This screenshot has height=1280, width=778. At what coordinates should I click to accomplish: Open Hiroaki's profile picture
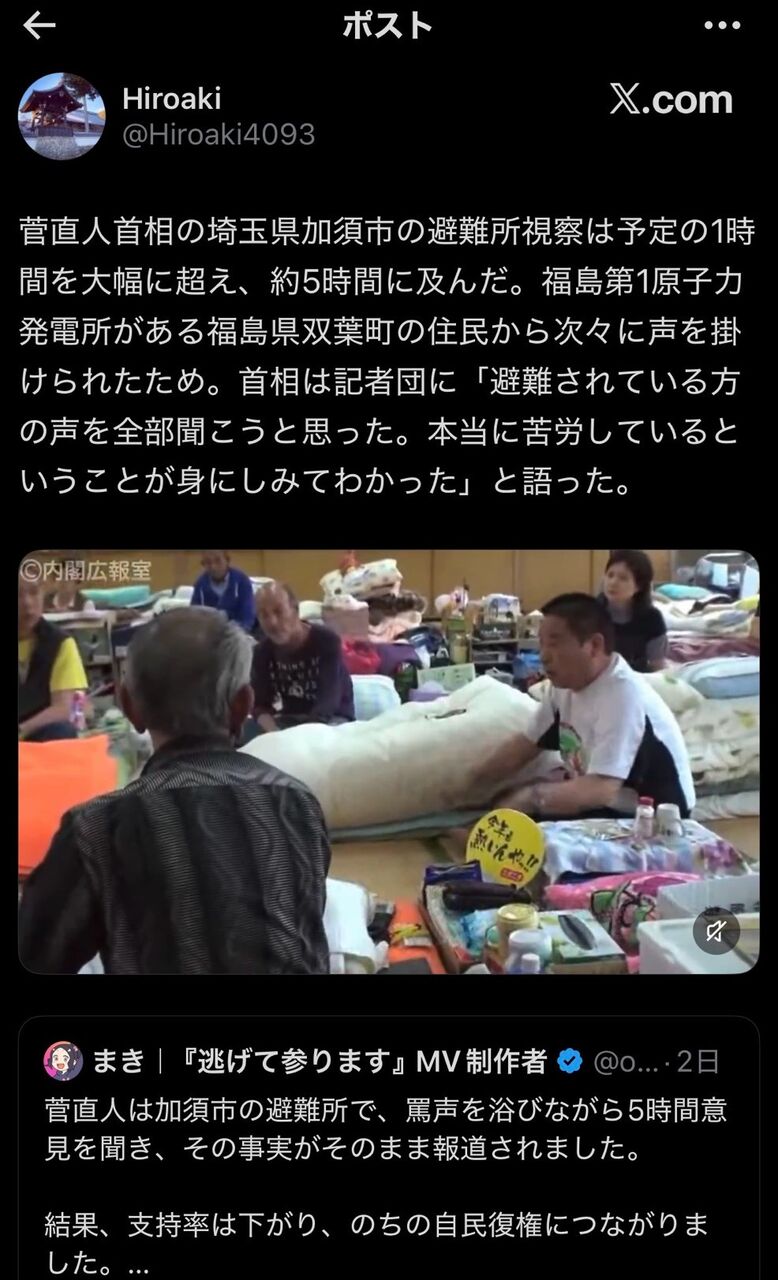(61, 116)
